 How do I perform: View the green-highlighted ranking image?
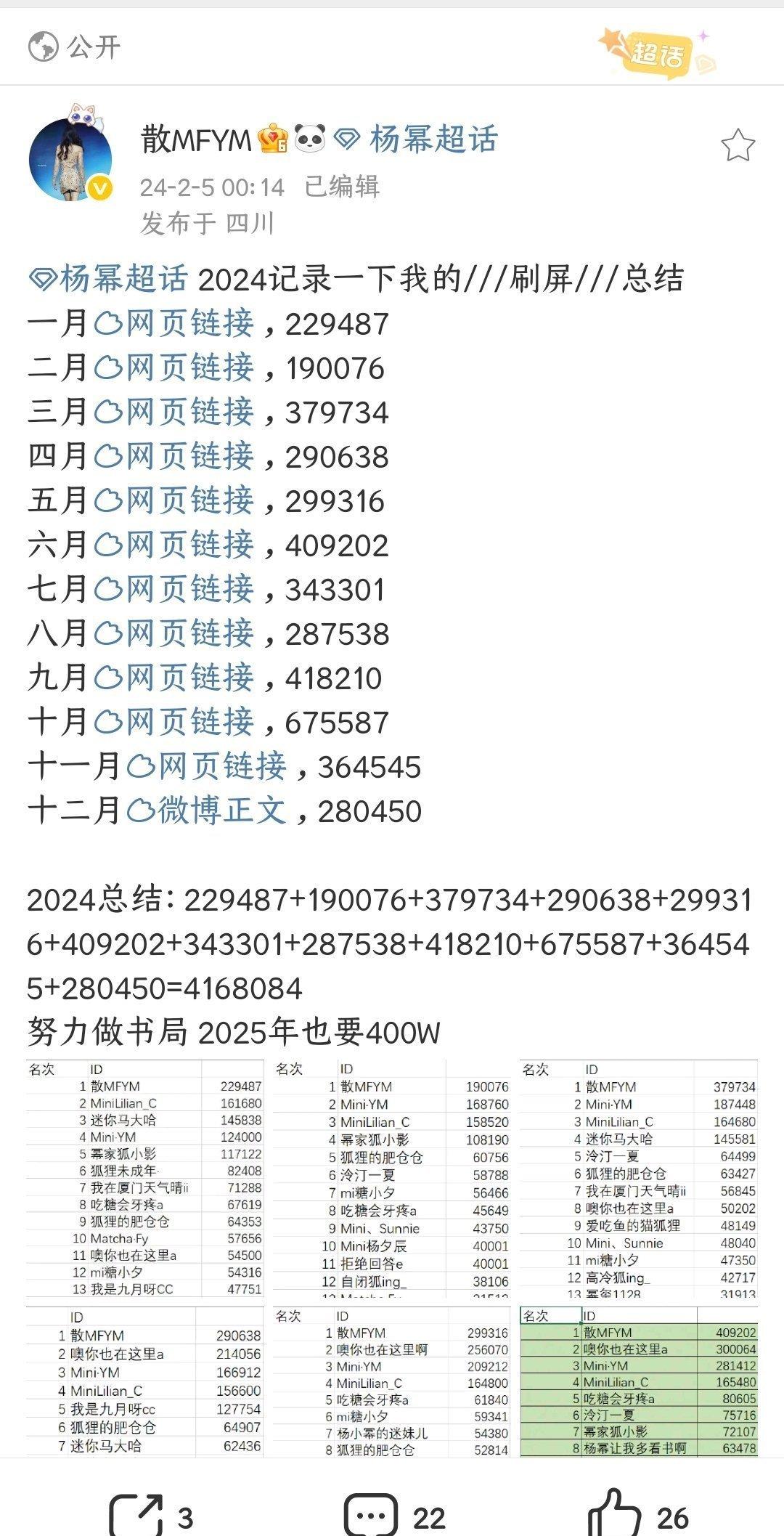pyautogui.click(x=639, y=1382)
